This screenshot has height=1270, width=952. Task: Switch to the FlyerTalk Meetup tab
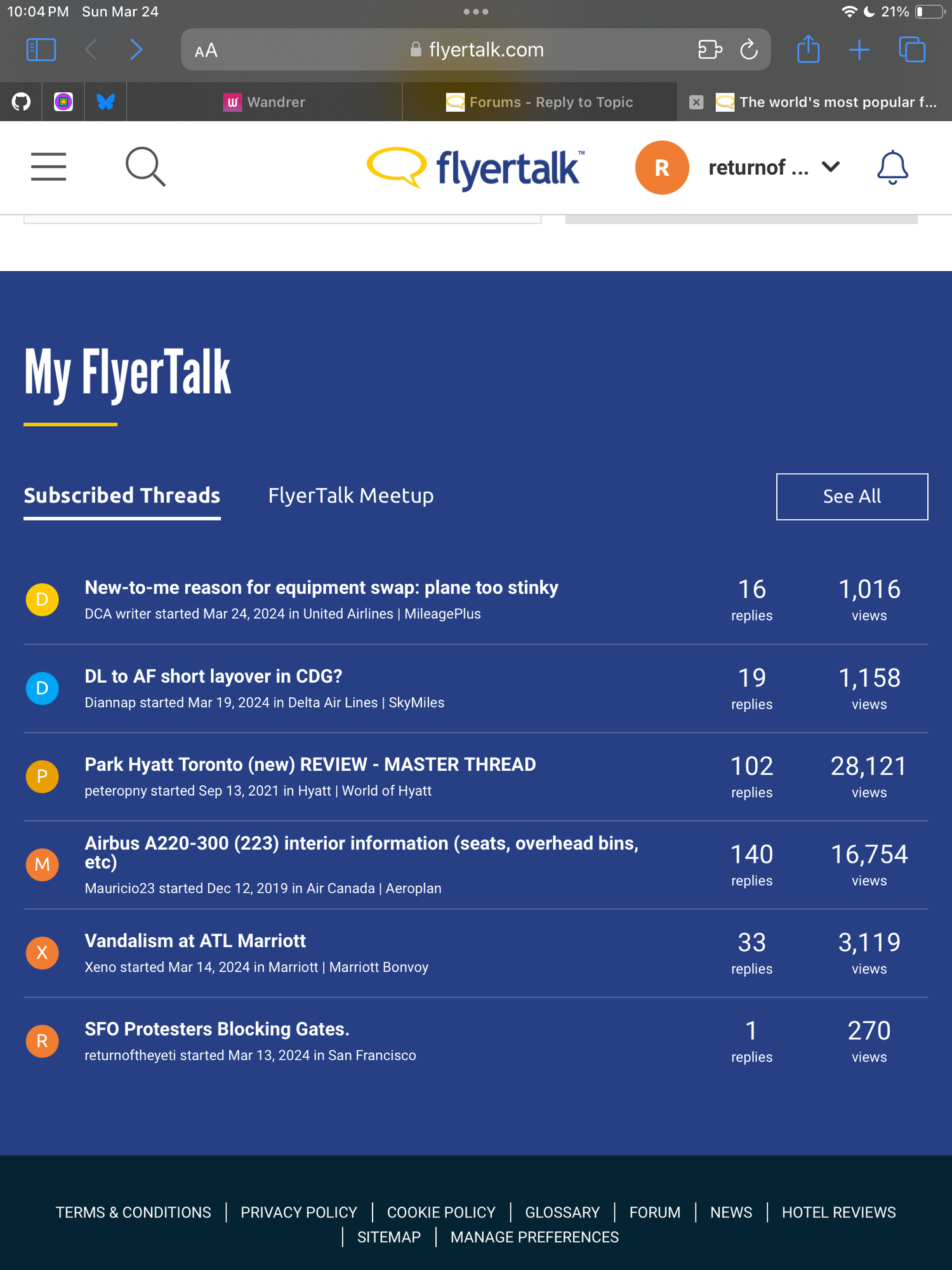click(350, 495)
